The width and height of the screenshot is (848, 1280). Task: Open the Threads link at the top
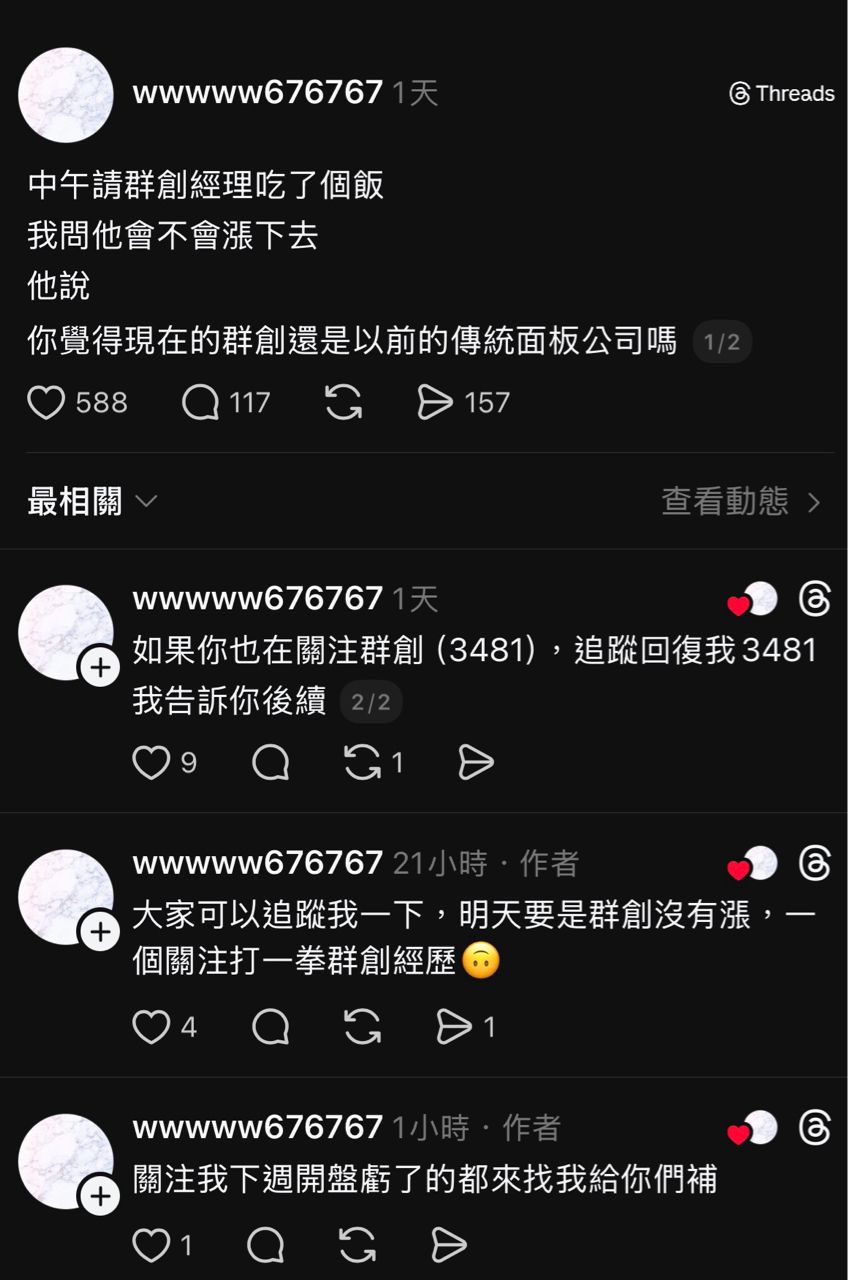[x=782, y=94]
